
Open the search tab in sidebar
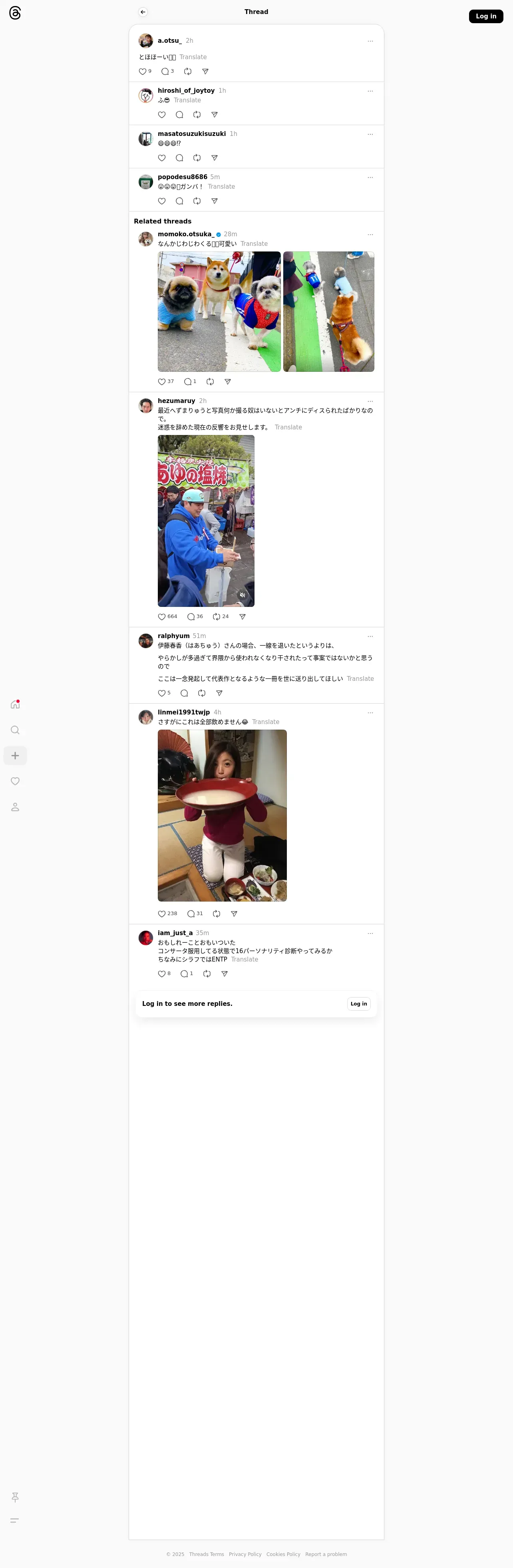(15, 730)
